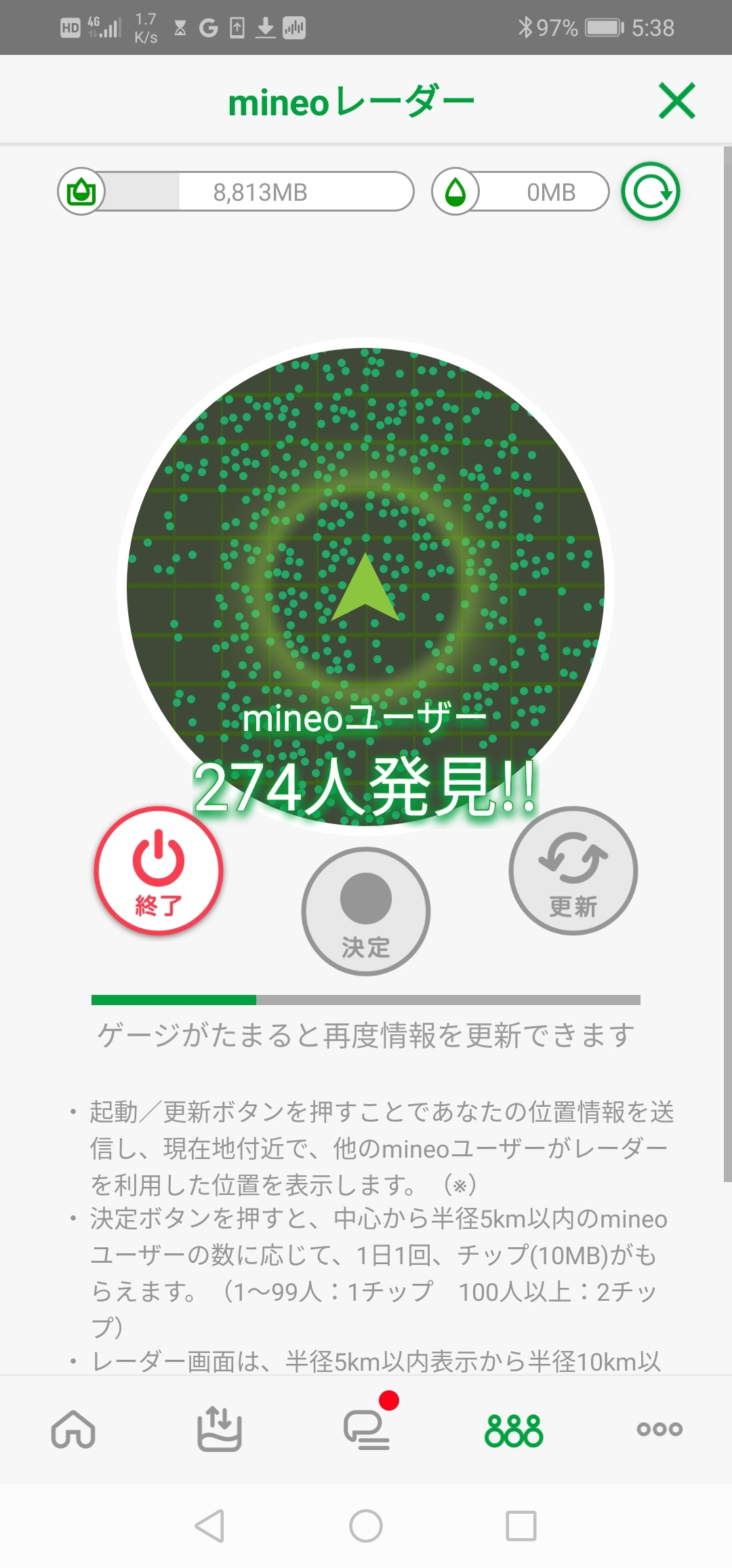Refresh the data balance with the green reload icon
The height and width of the screenshot is (1568, 732).
point(651,192)
